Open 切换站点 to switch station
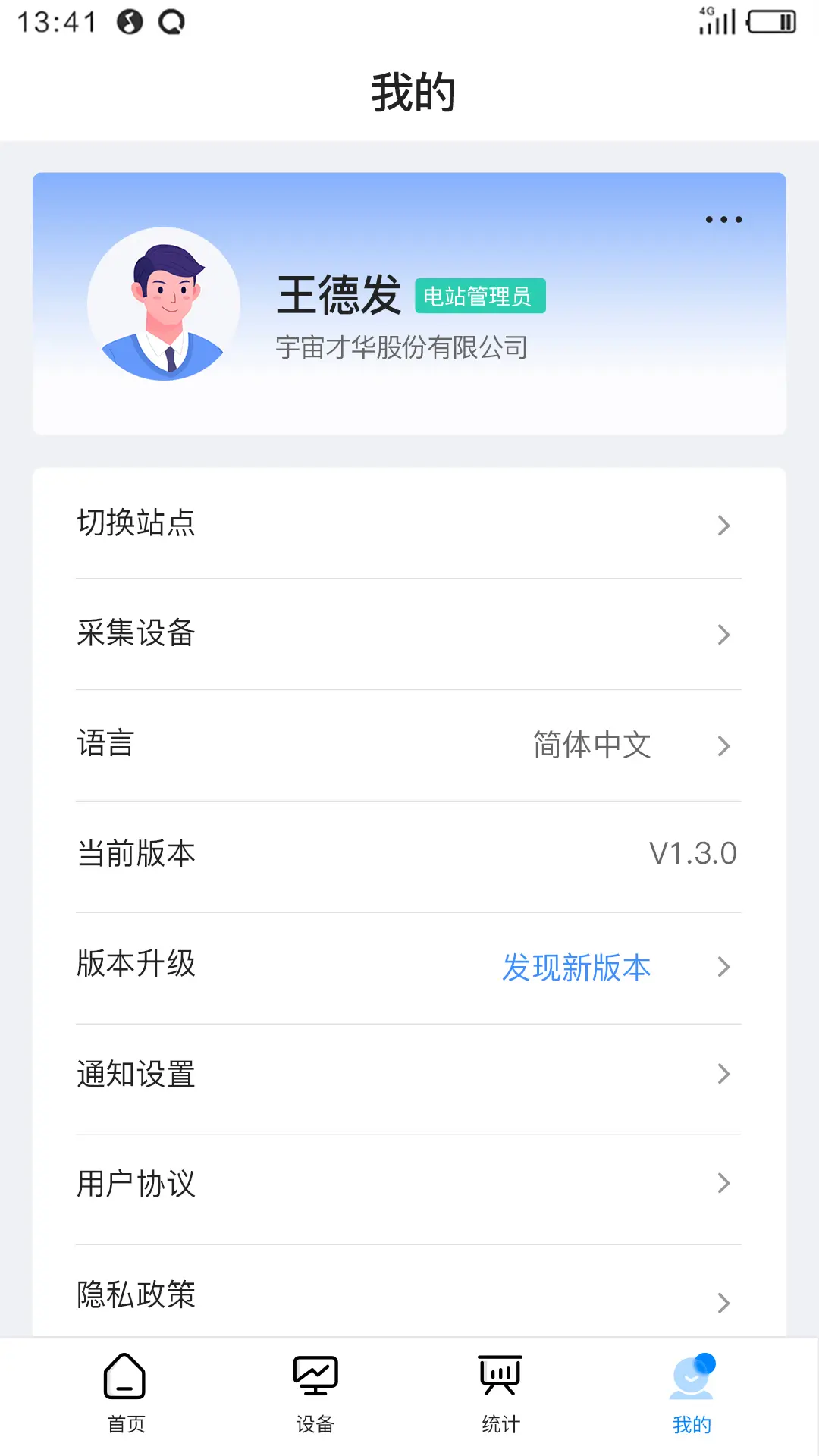Viewport: 819px width, 1456px height. pyautogui.click(x=408, y=524)
